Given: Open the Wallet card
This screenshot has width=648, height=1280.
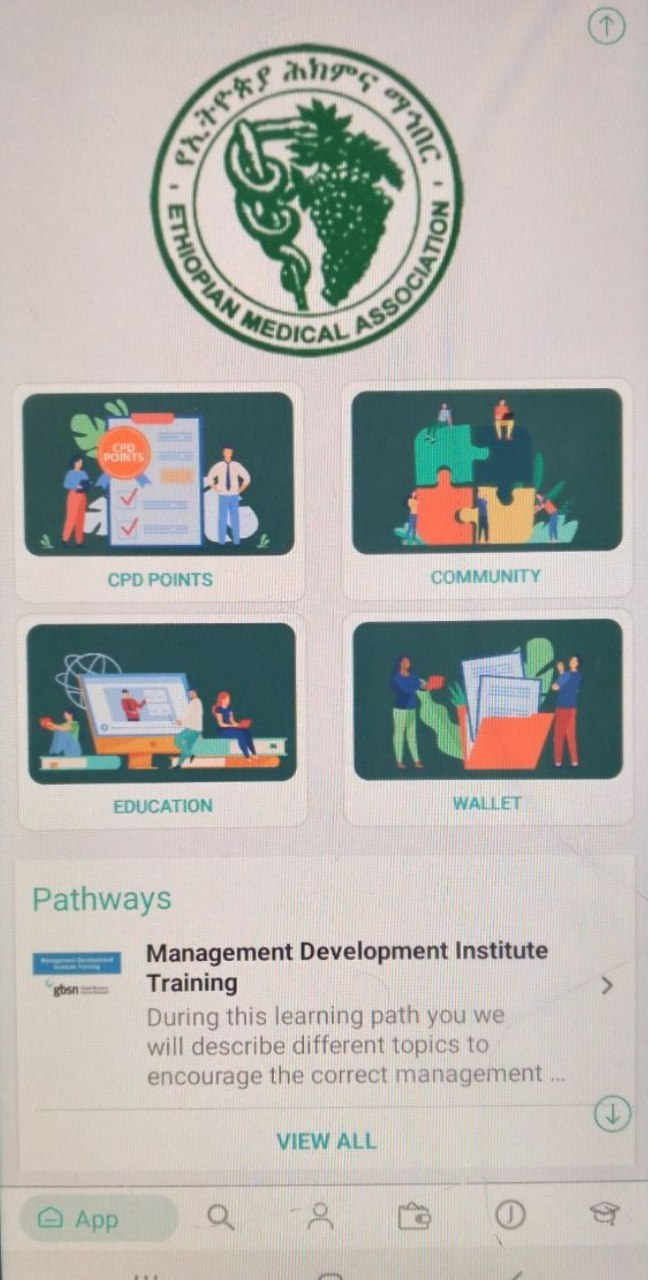Looking at the screenshot, I should 487,717.
